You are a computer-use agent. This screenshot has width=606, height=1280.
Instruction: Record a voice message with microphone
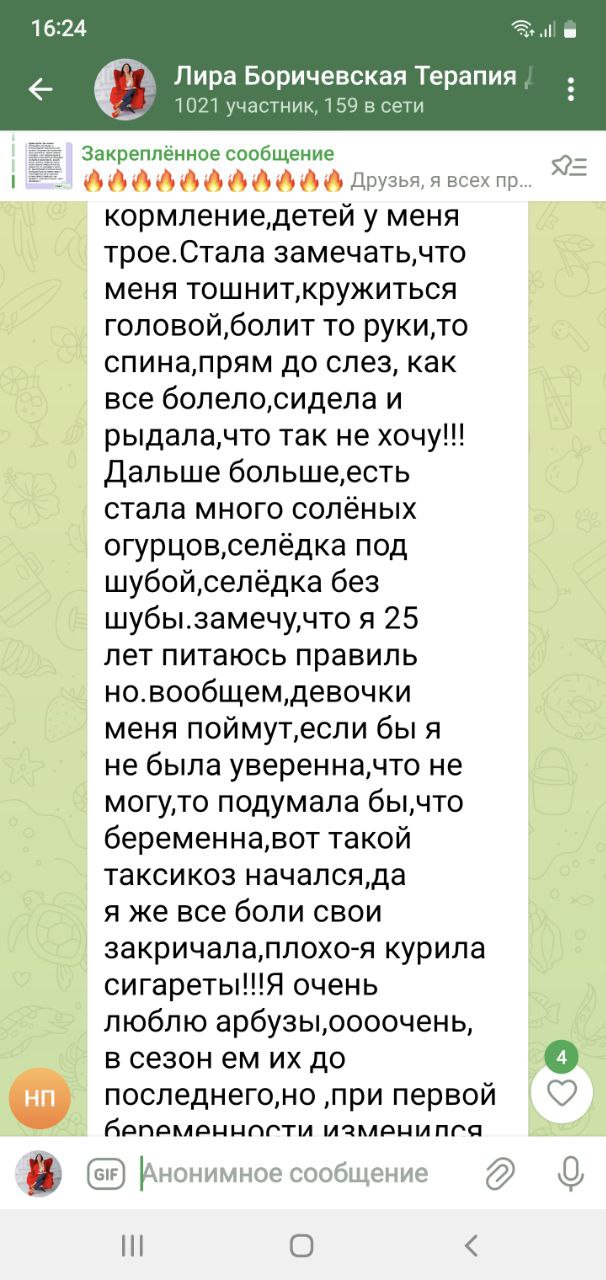pos(570,1173)
